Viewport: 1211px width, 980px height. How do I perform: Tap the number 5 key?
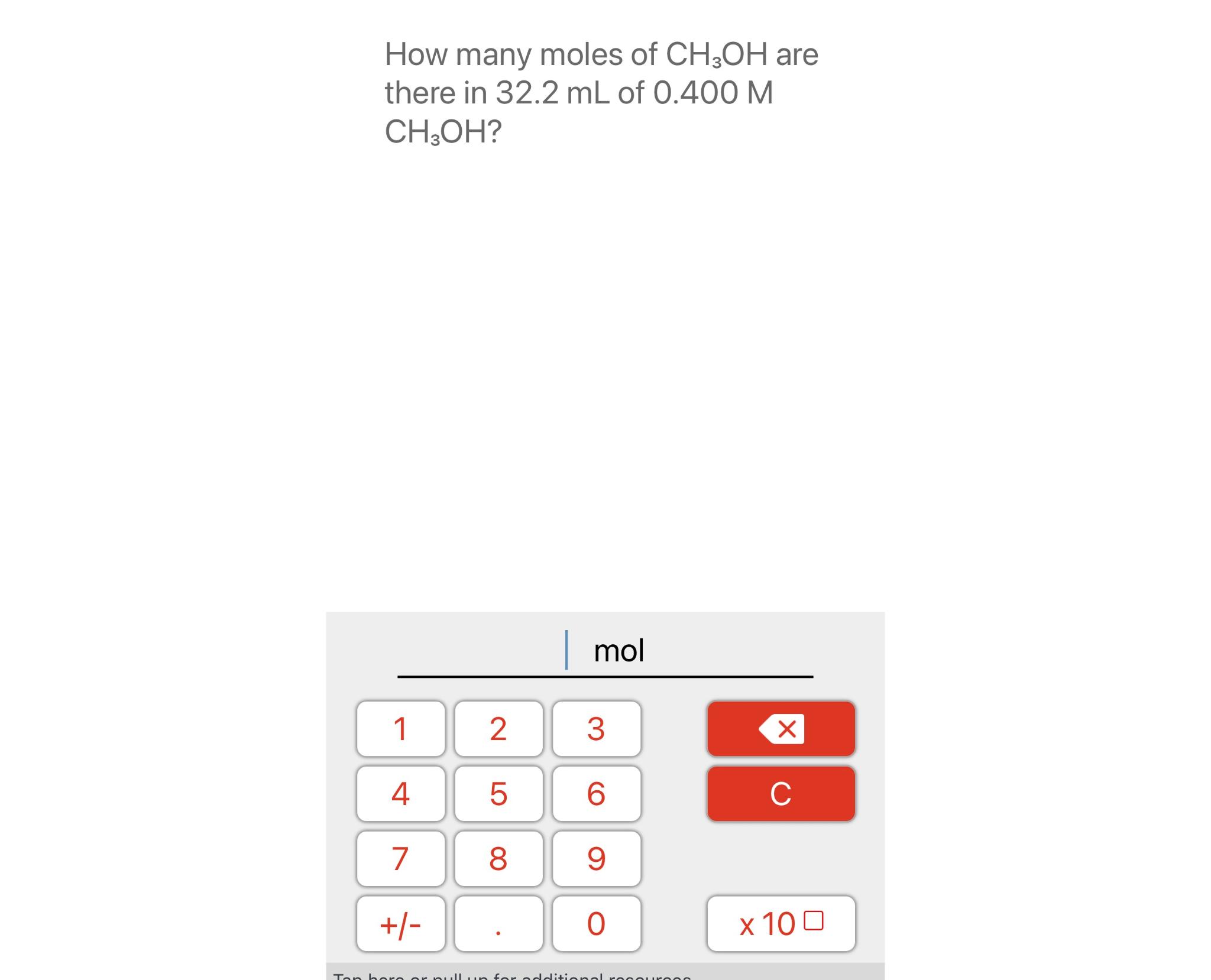498,793
